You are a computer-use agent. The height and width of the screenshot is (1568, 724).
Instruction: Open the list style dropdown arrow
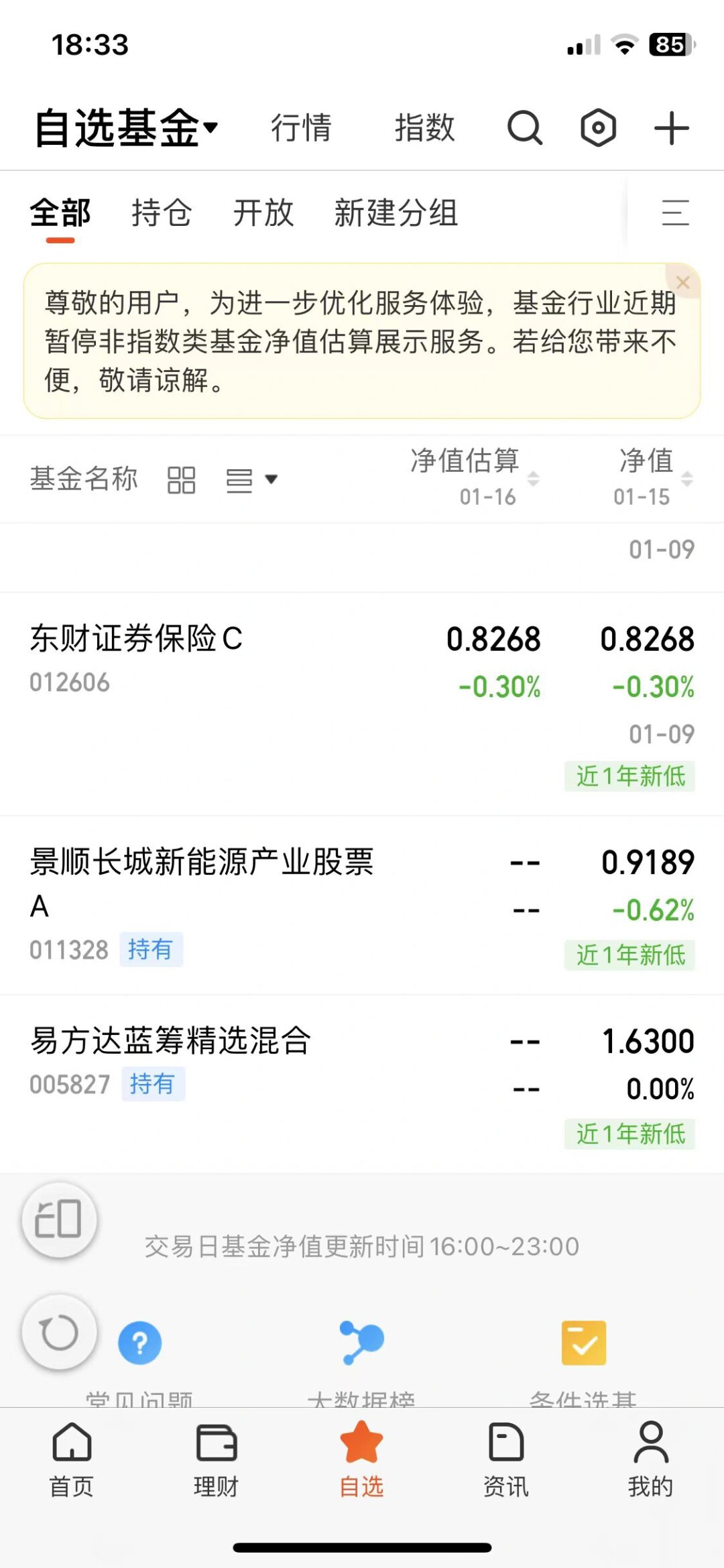click(271, 480)
